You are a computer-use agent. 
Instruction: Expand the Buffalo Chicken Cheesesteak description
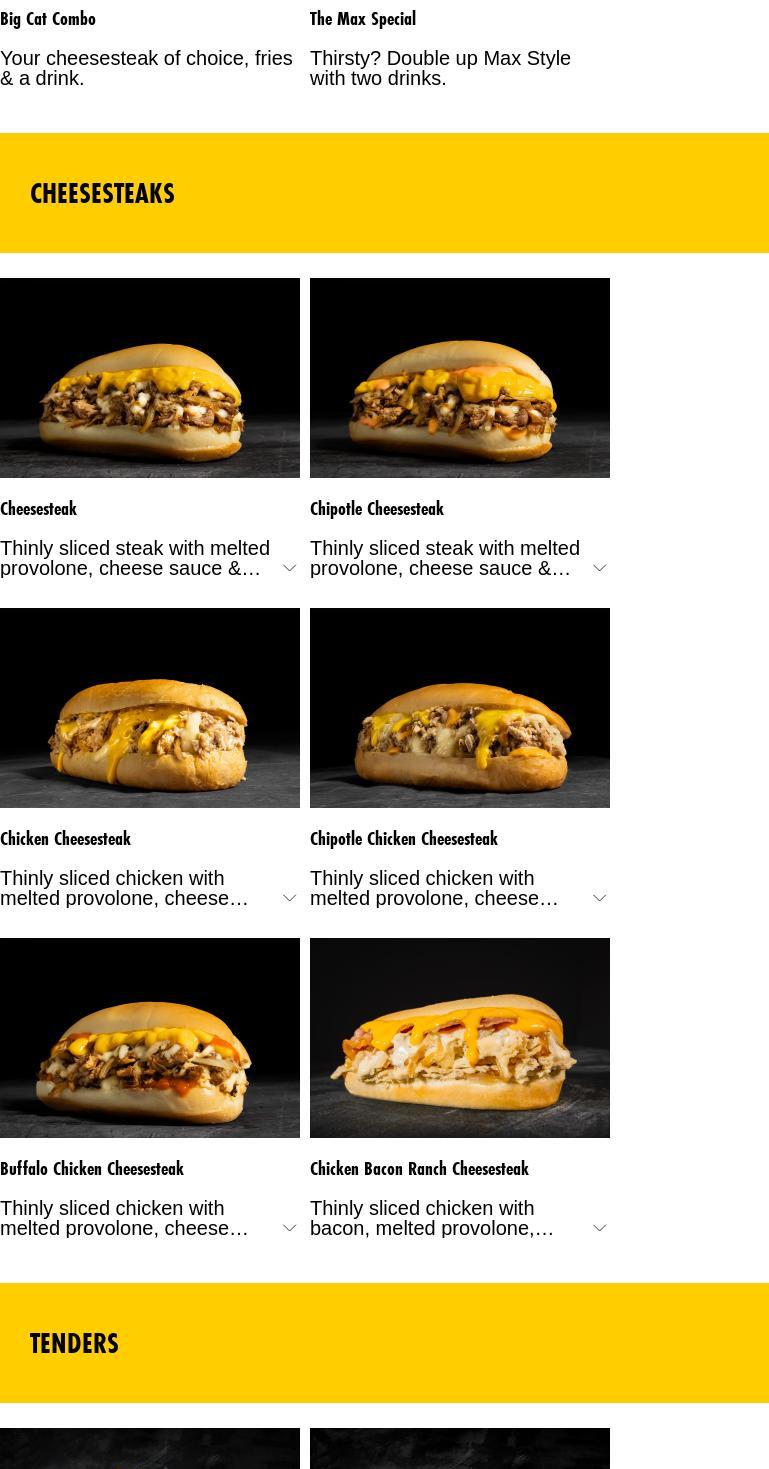point(290,1228)
